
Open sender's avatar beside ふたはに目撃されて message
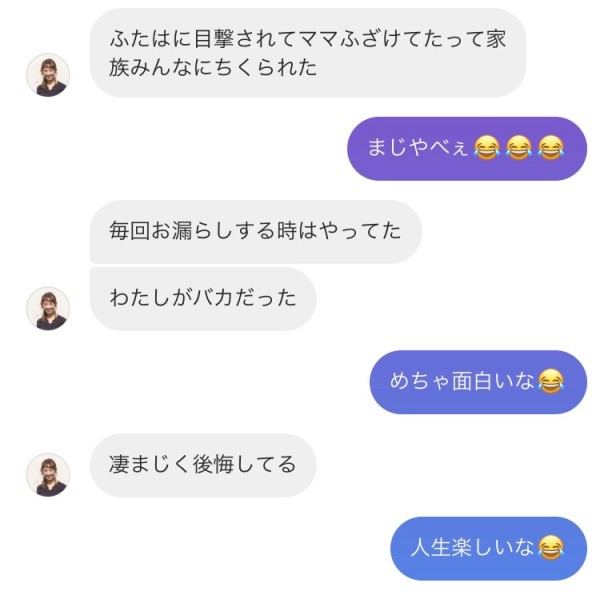(47, 75)
